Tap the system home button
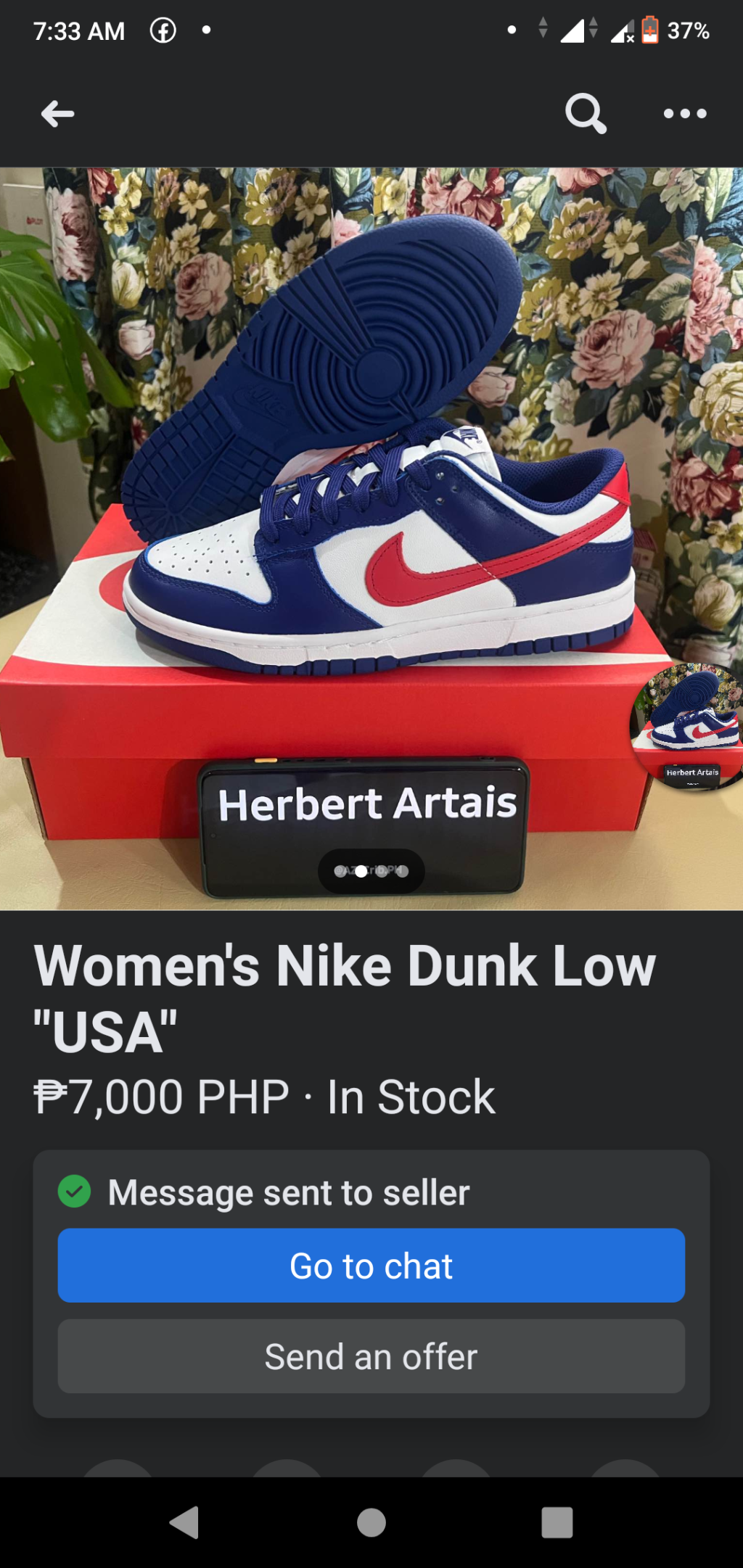 (371, 1522)
